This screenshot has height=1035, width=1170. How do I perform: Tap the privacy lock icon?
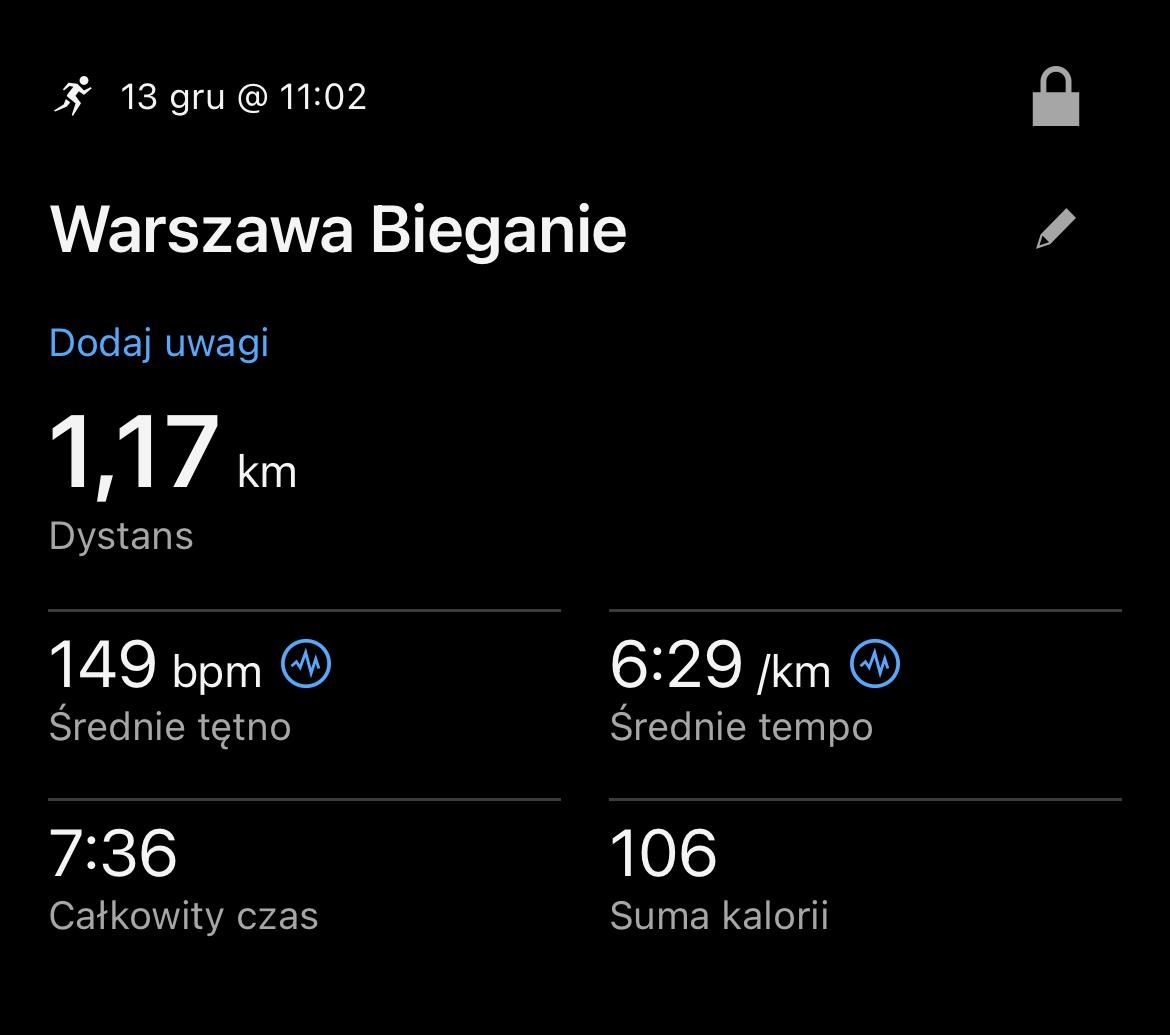click(x=1055, y=99)
